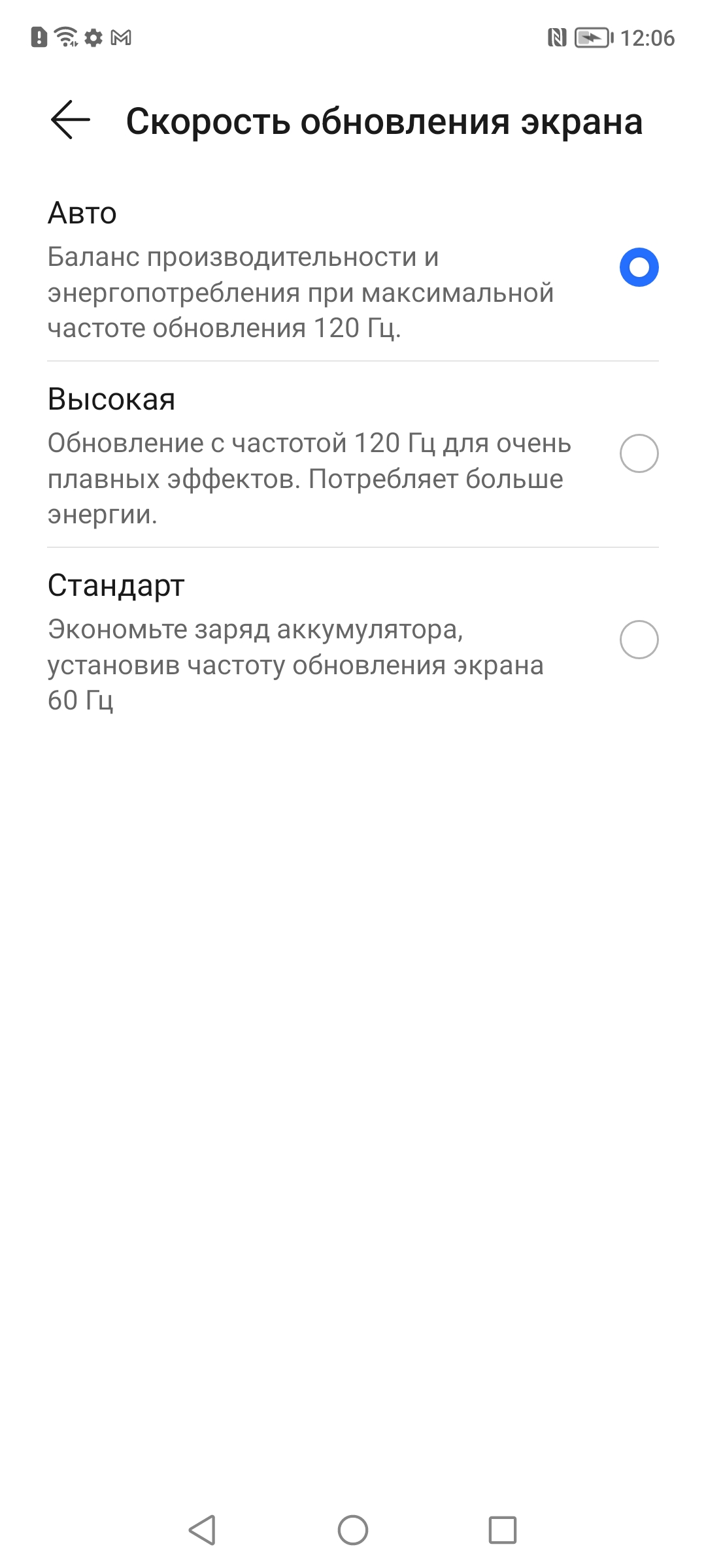
Task: Tap the system home button
Action: tap(353, 1530)
